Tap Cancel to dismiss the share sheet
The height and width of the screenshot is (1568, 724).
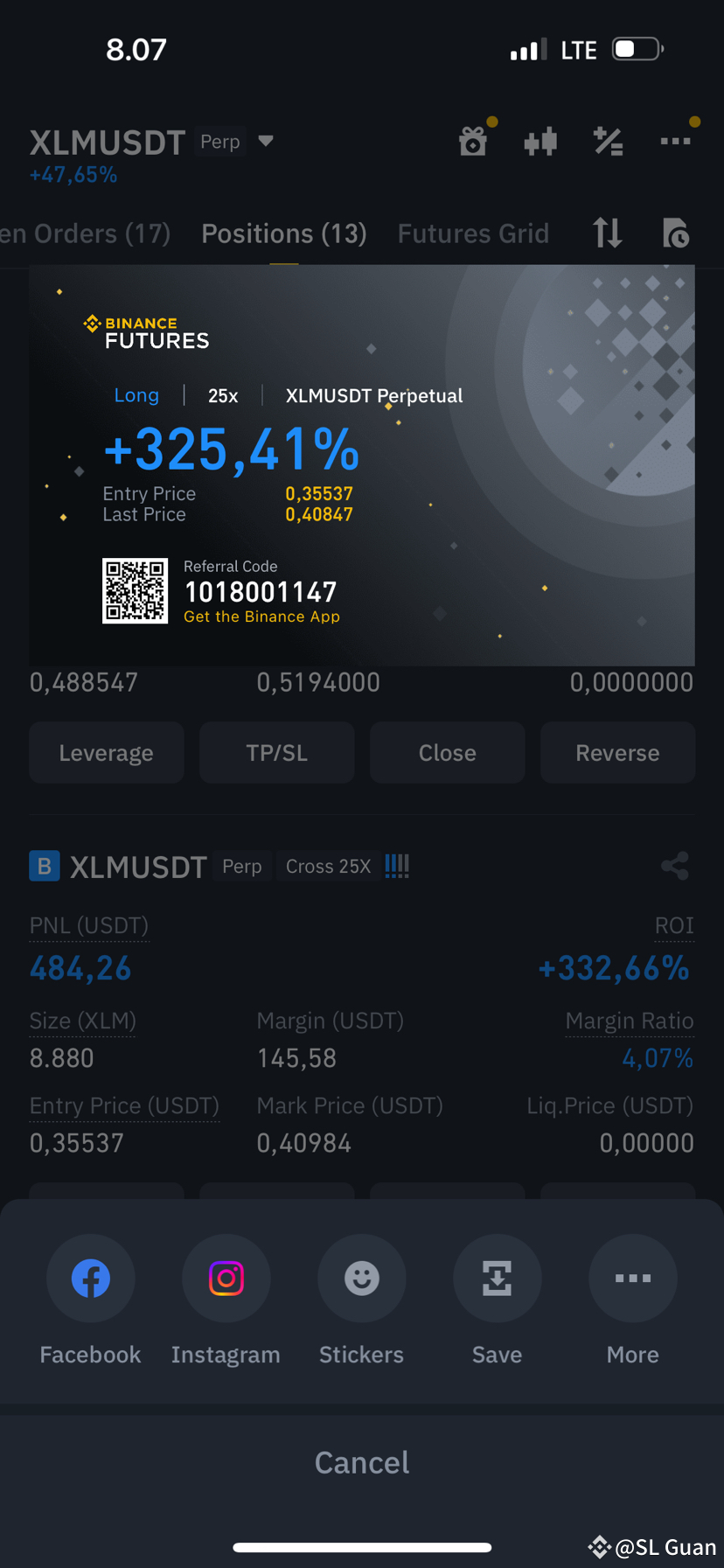point(361,1461)
